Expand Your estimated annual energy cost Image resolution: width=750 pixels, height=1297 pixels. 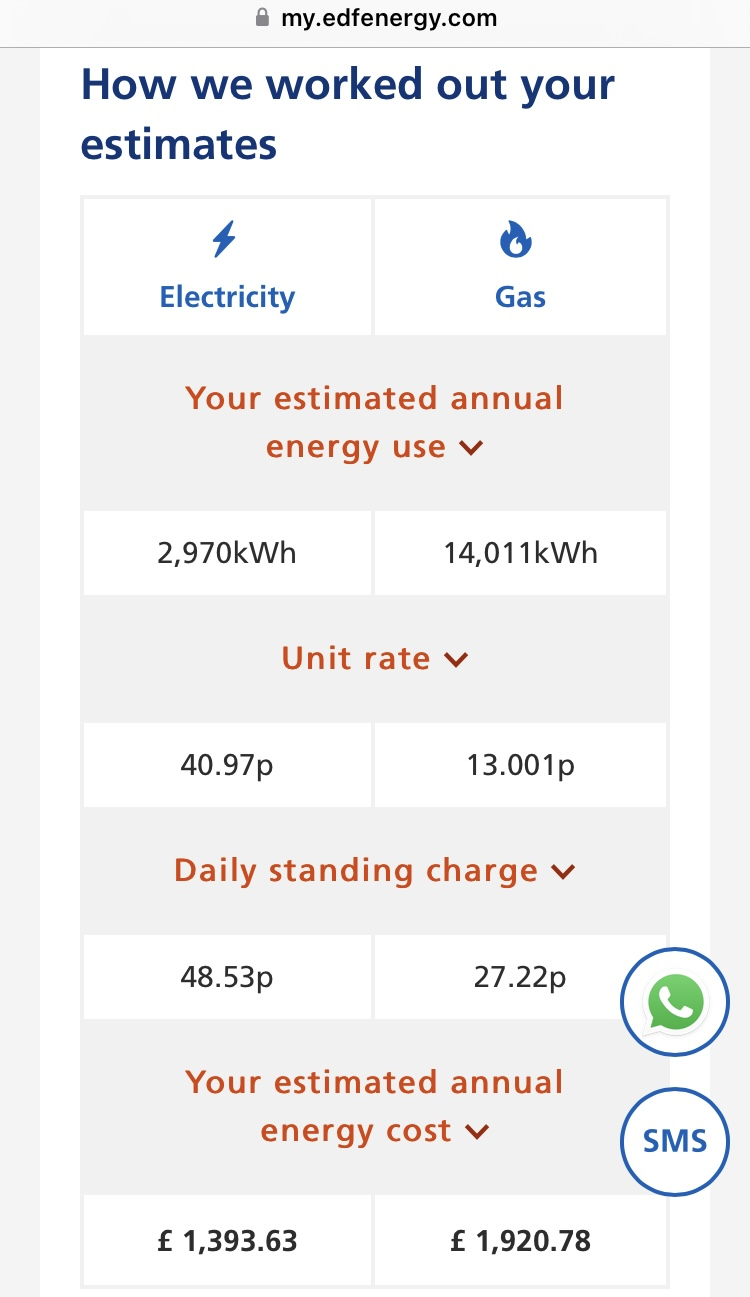point(375,1106)
